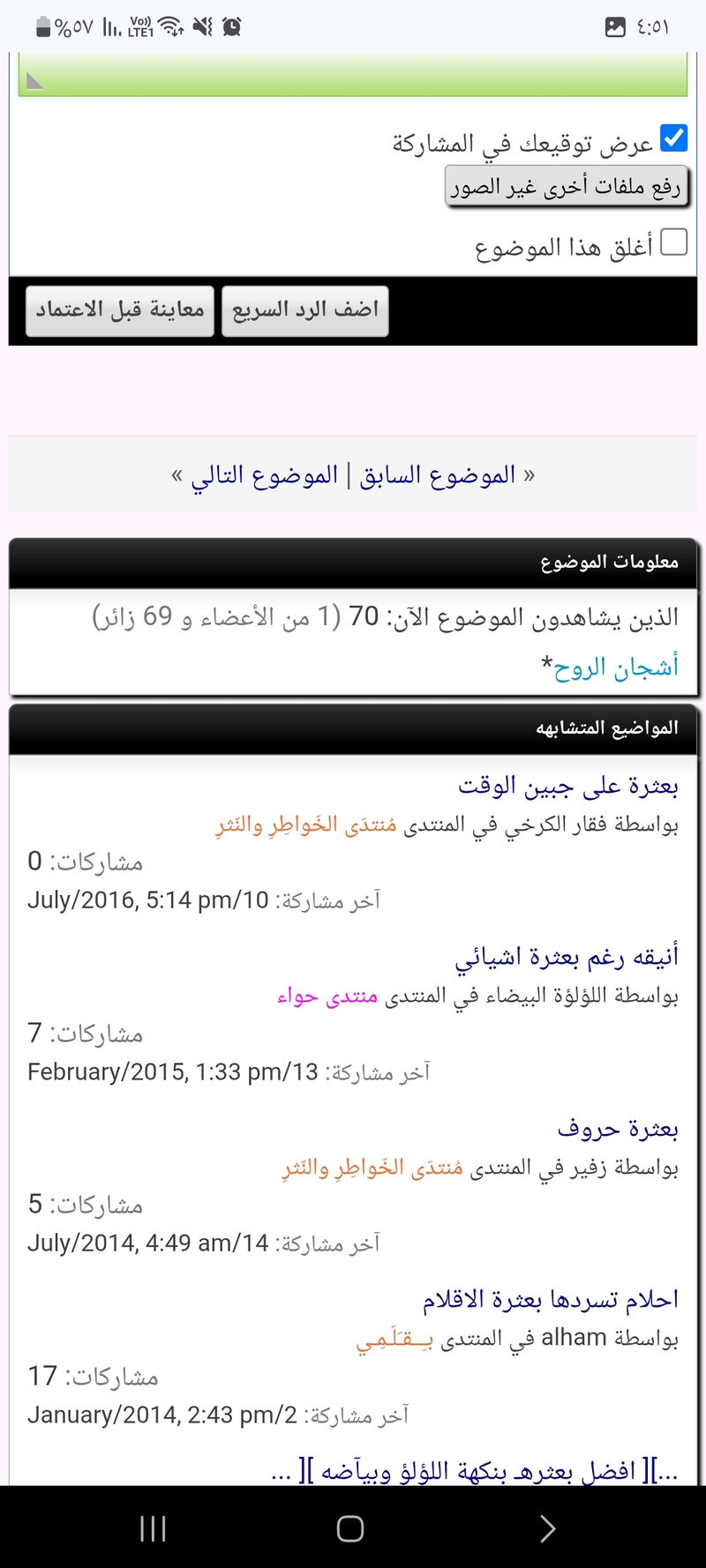The width and height of the screenshot is (706, 1568).
Task: Tap معاينة قبل الاعتماد preview button
Action: (120, 310)
